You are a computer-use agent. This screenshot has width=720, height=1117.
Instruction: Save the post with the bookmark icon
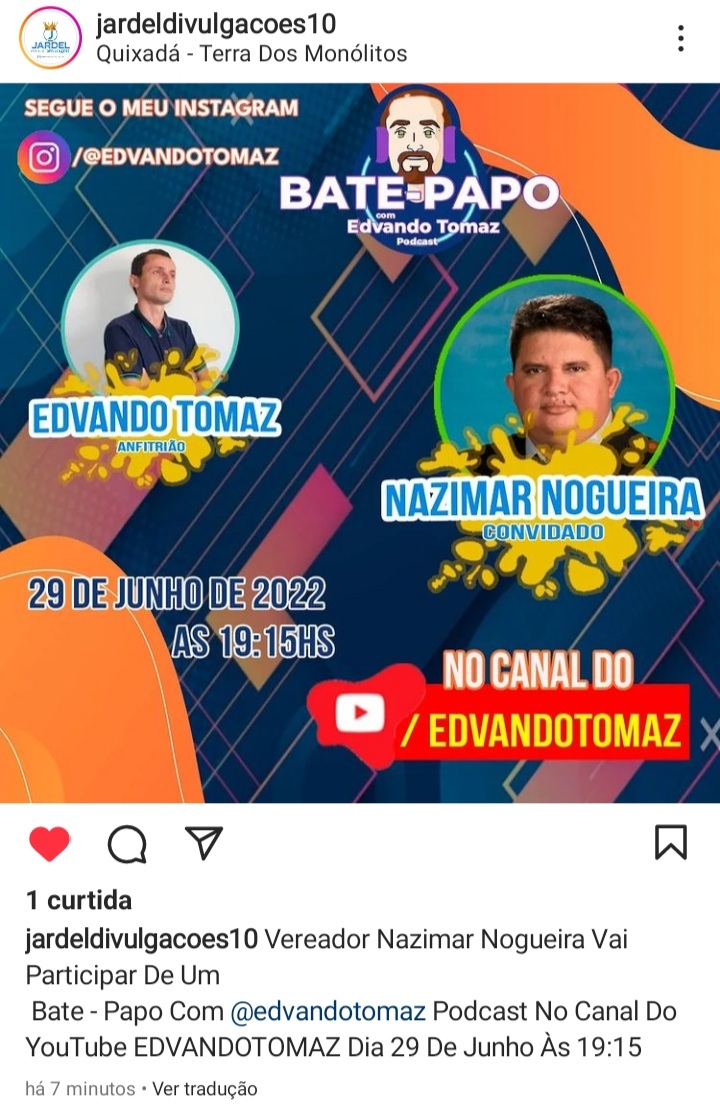[671, 842]
